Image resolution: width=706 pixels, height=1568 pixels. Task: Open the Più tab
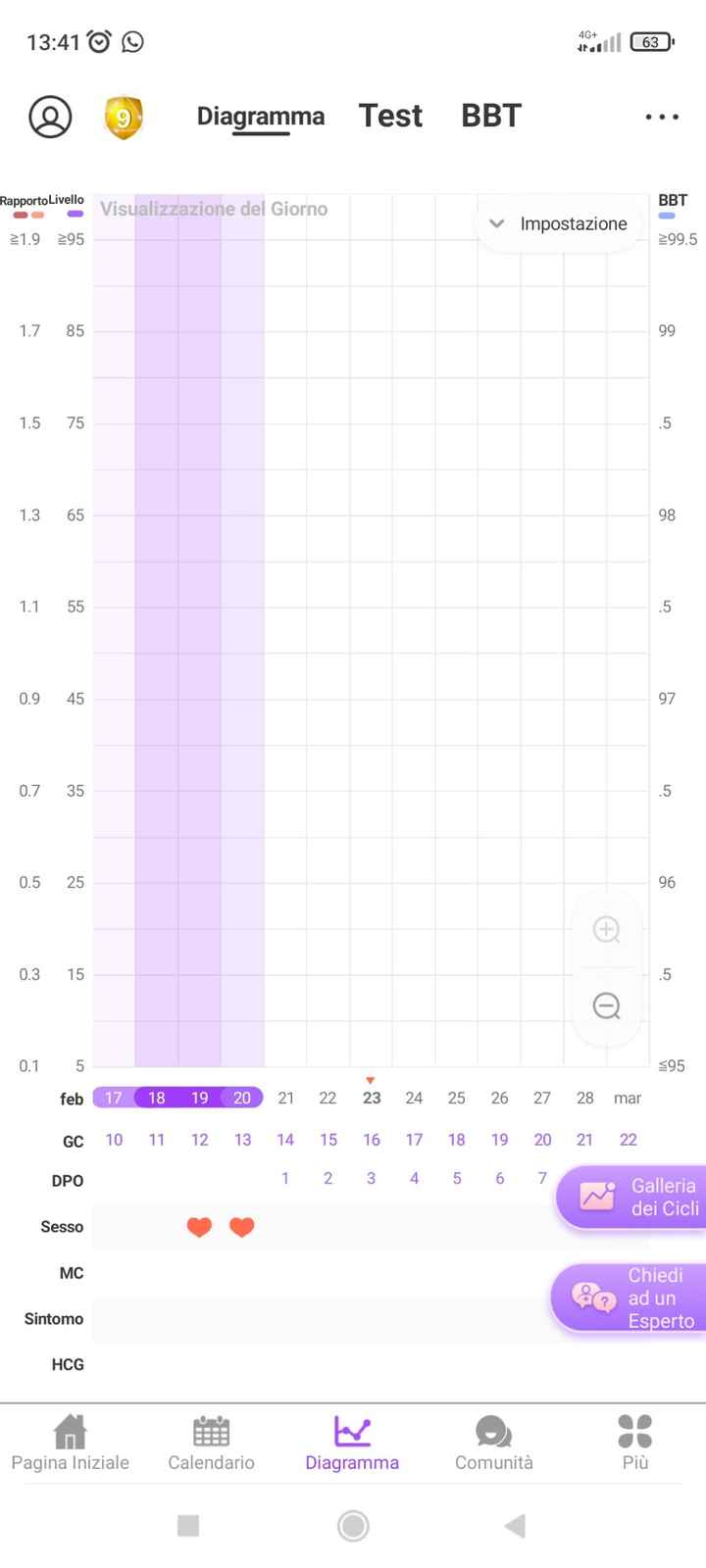(634, 1444)
